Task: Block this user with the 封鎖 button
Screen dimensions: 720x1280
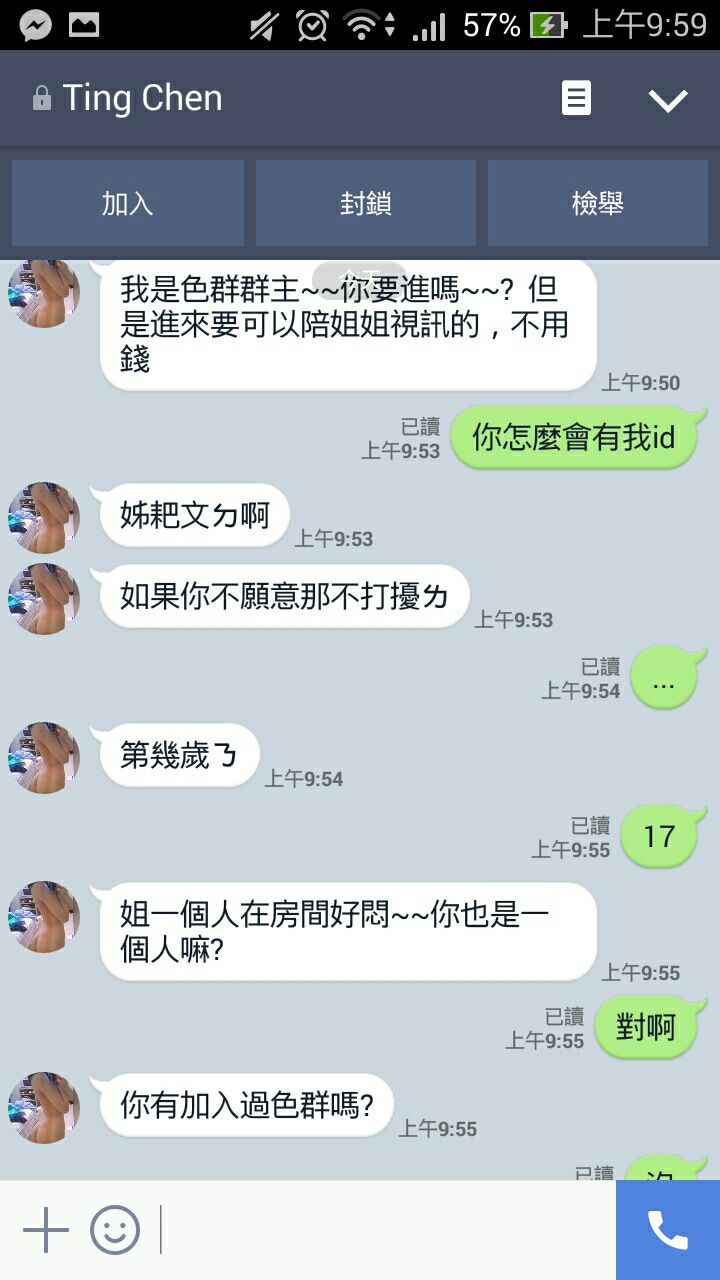Action: coord(366,203)
